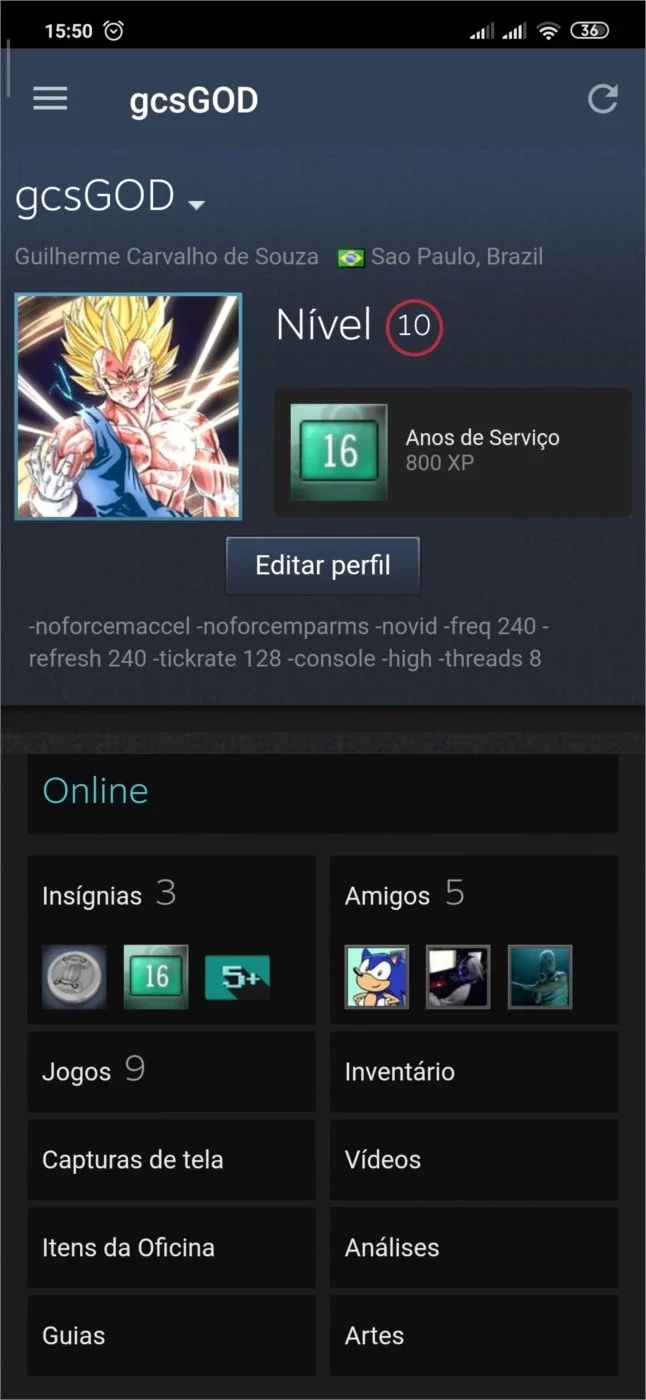
Task: Open Itens da Oficina
Action: point(171,1248)
